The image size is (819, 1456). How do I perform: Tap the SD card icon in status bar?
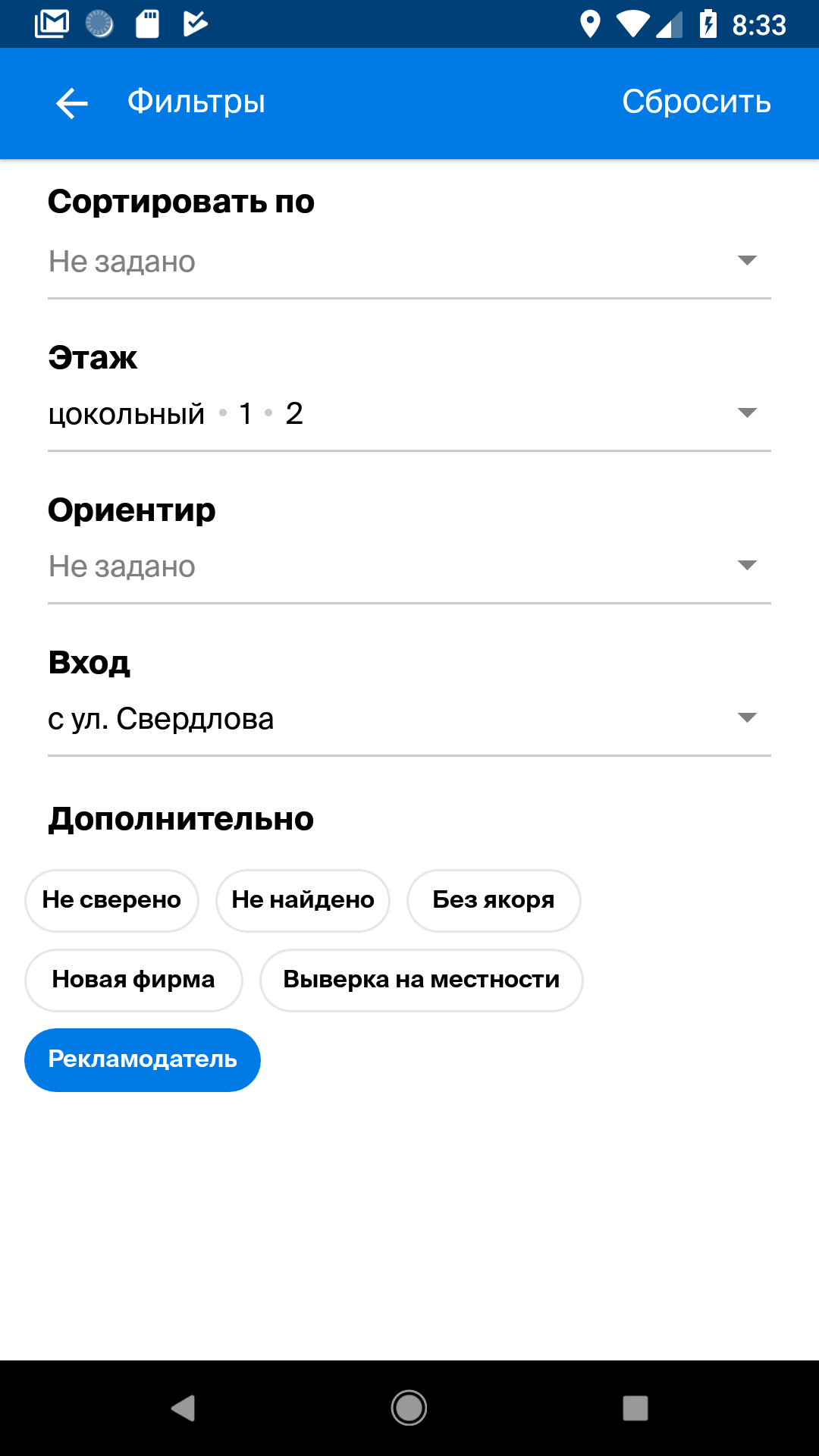tap(146, 25)
